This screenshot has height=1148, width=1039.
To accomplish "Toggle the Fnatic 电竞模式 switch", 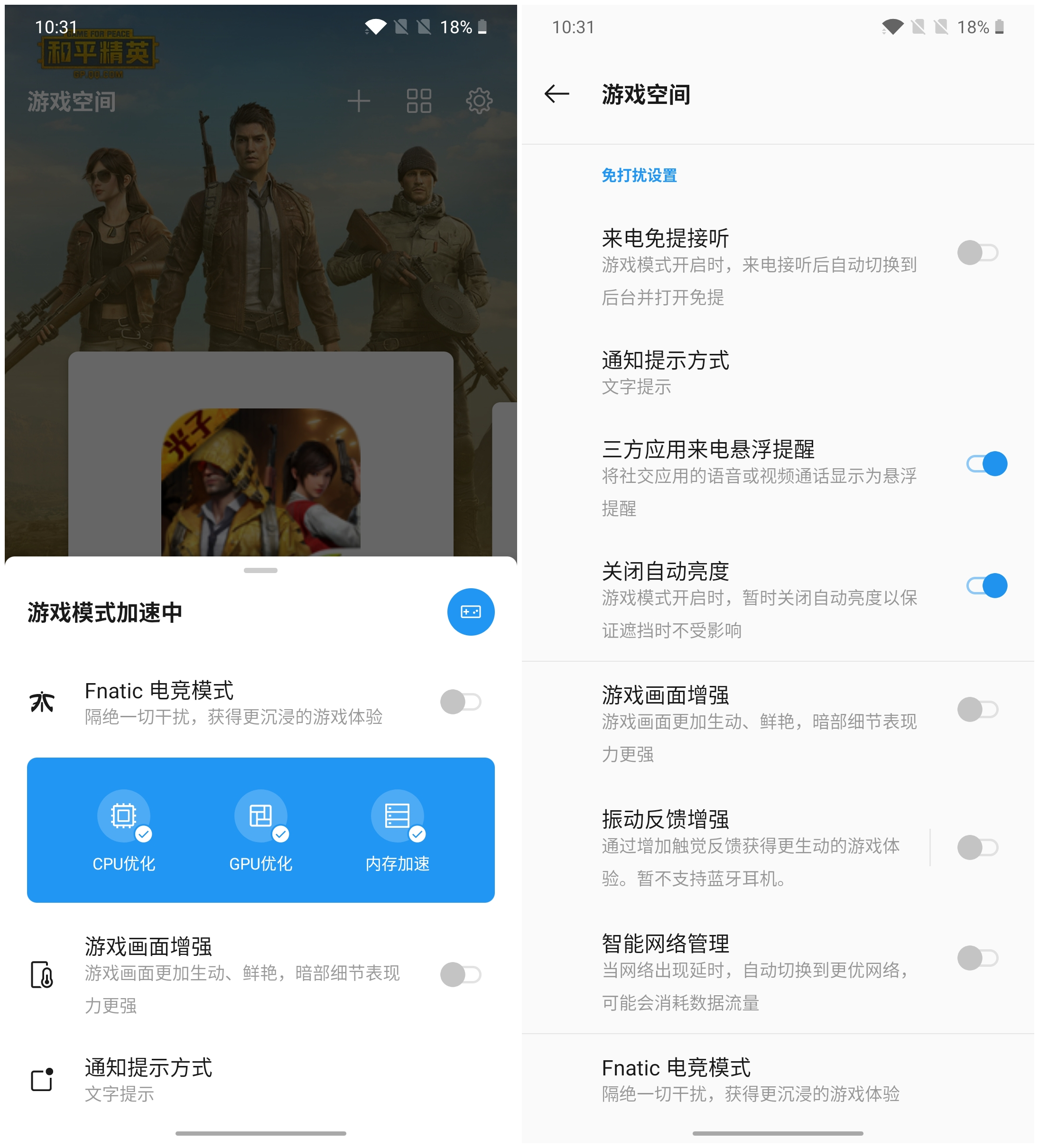I will pyautogui.click(x=460, y=702).
